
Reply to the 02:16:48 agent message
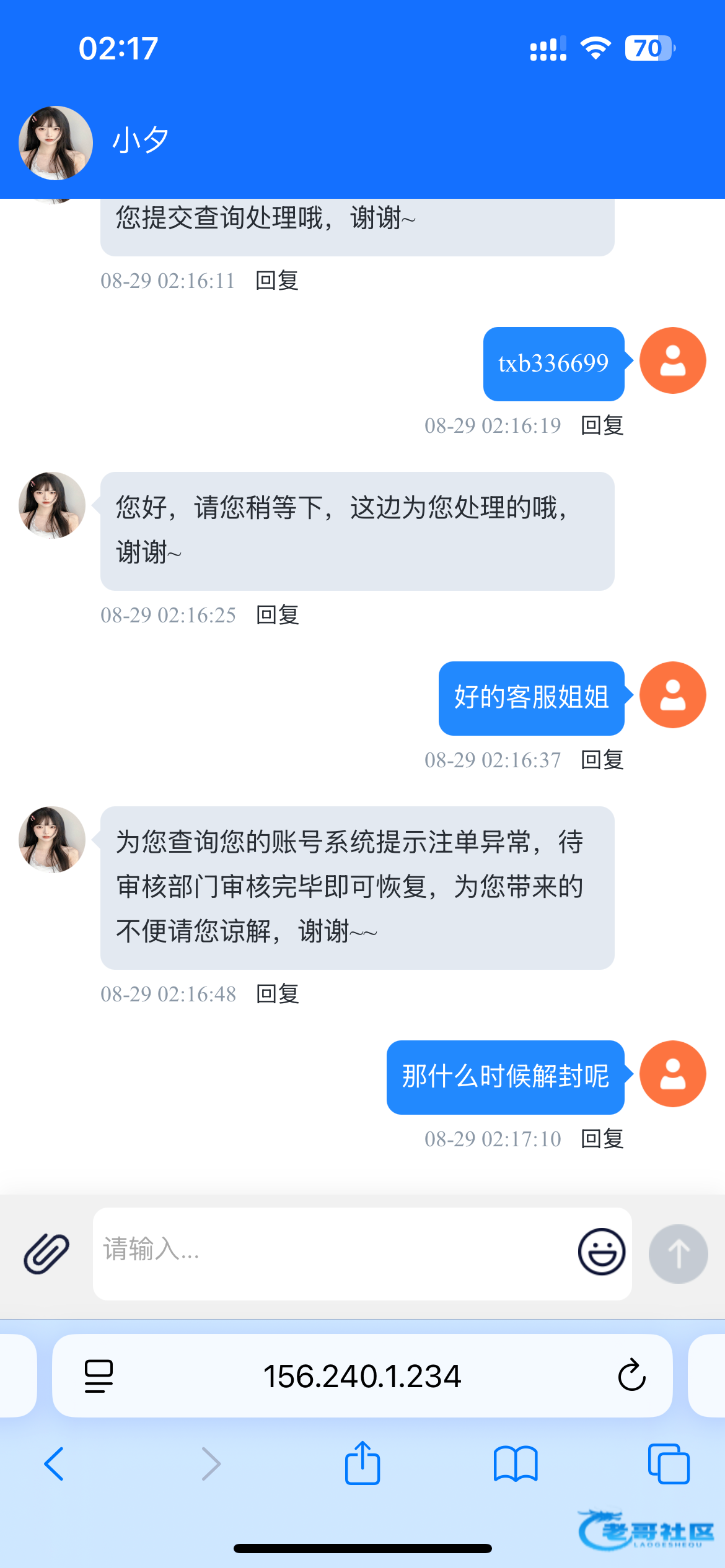(278, 994)
